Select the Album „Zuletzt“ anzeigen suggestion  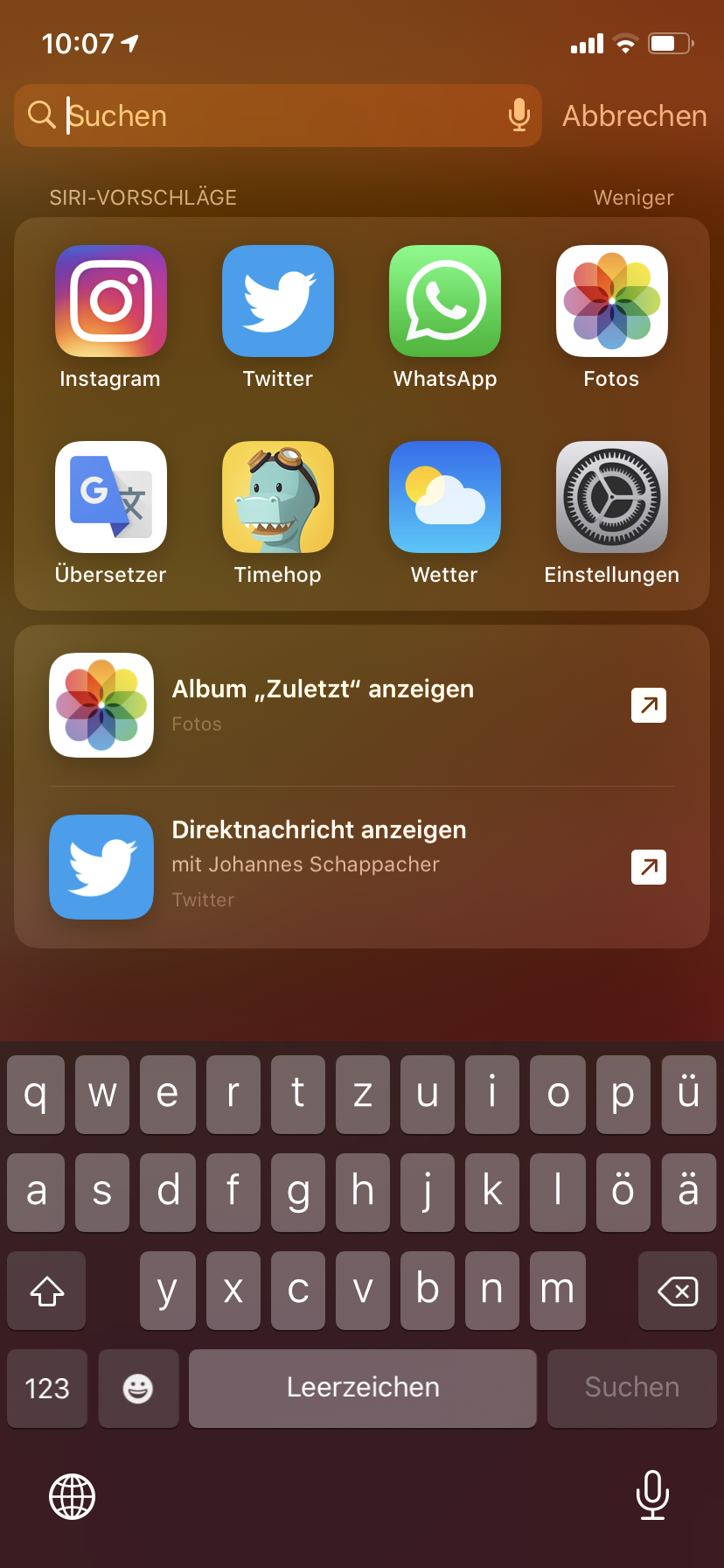pyautogui.click(x=362, y=705)
